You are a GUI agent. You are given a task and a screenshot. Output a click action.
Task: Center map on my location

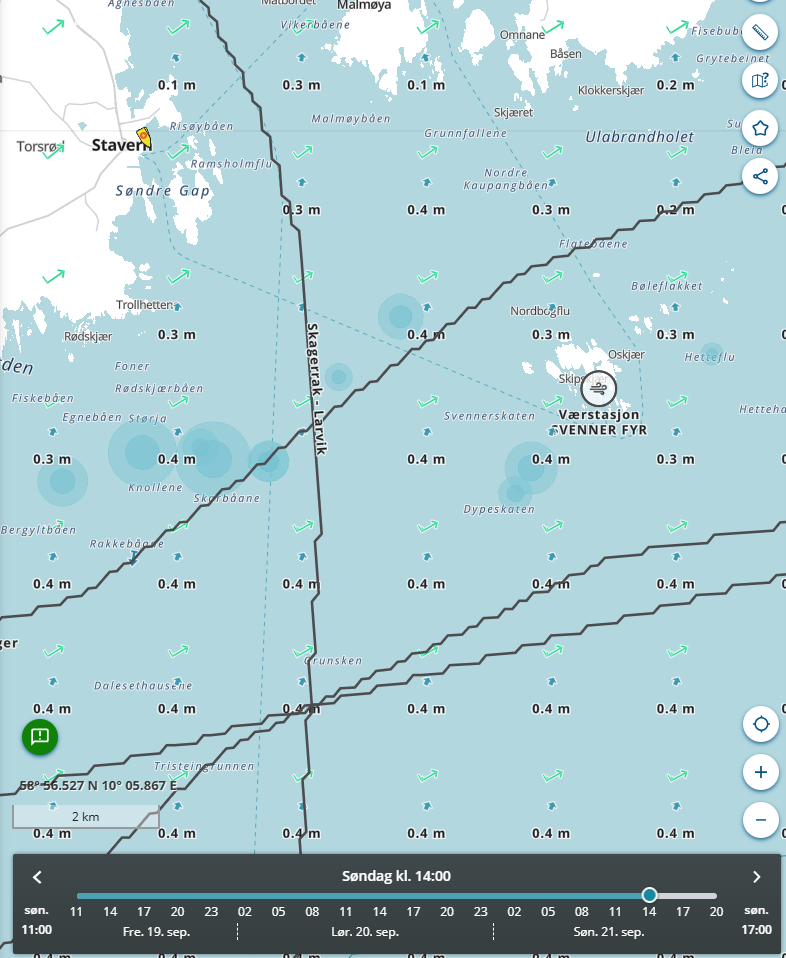click(760, 724)
